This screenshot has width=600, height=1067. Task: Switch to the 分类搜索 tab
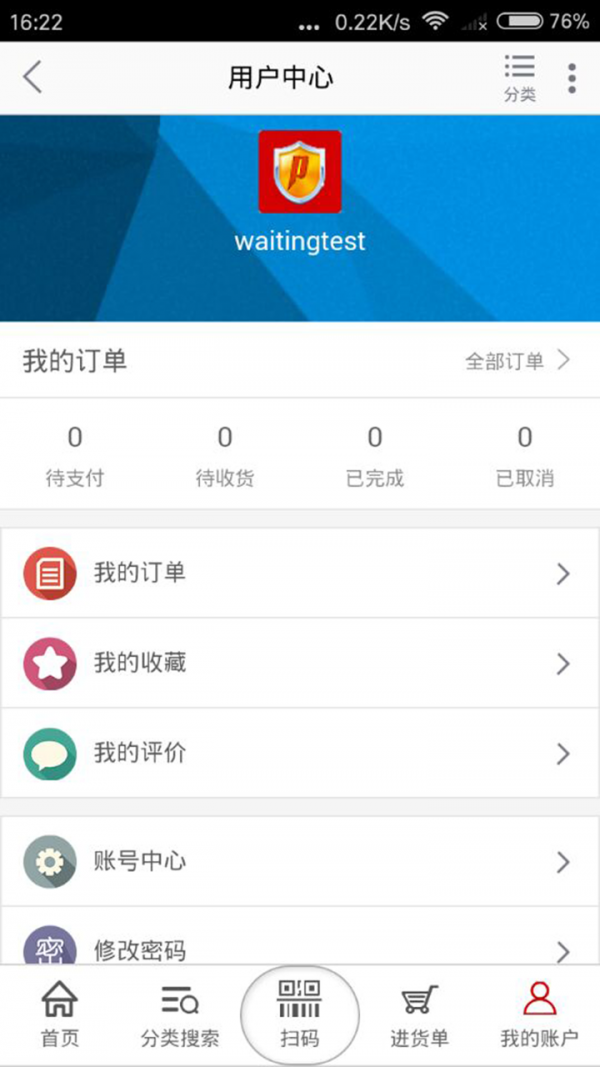click(x=180, y=1015)
